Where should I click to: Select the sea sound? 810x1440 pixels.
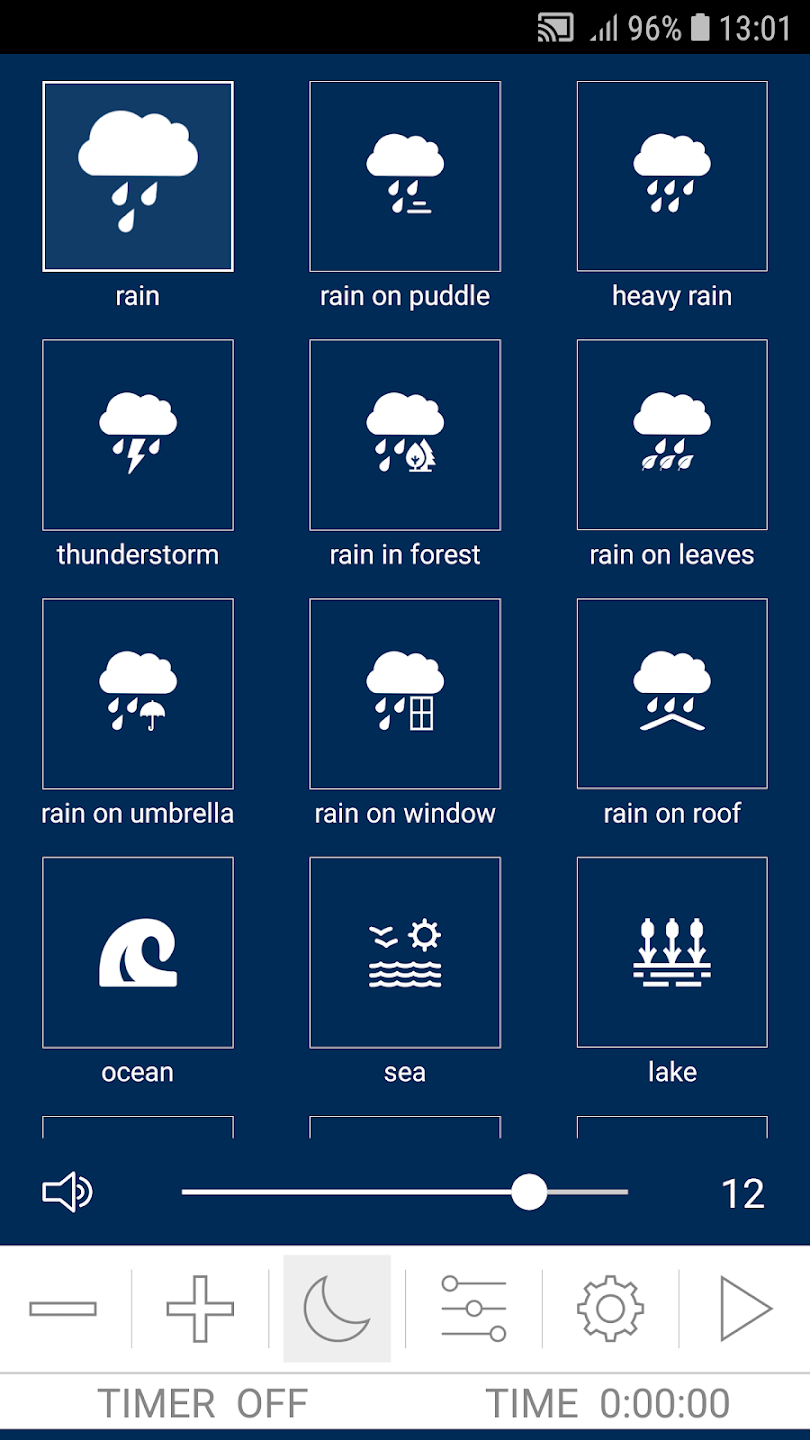coord(405,953)
